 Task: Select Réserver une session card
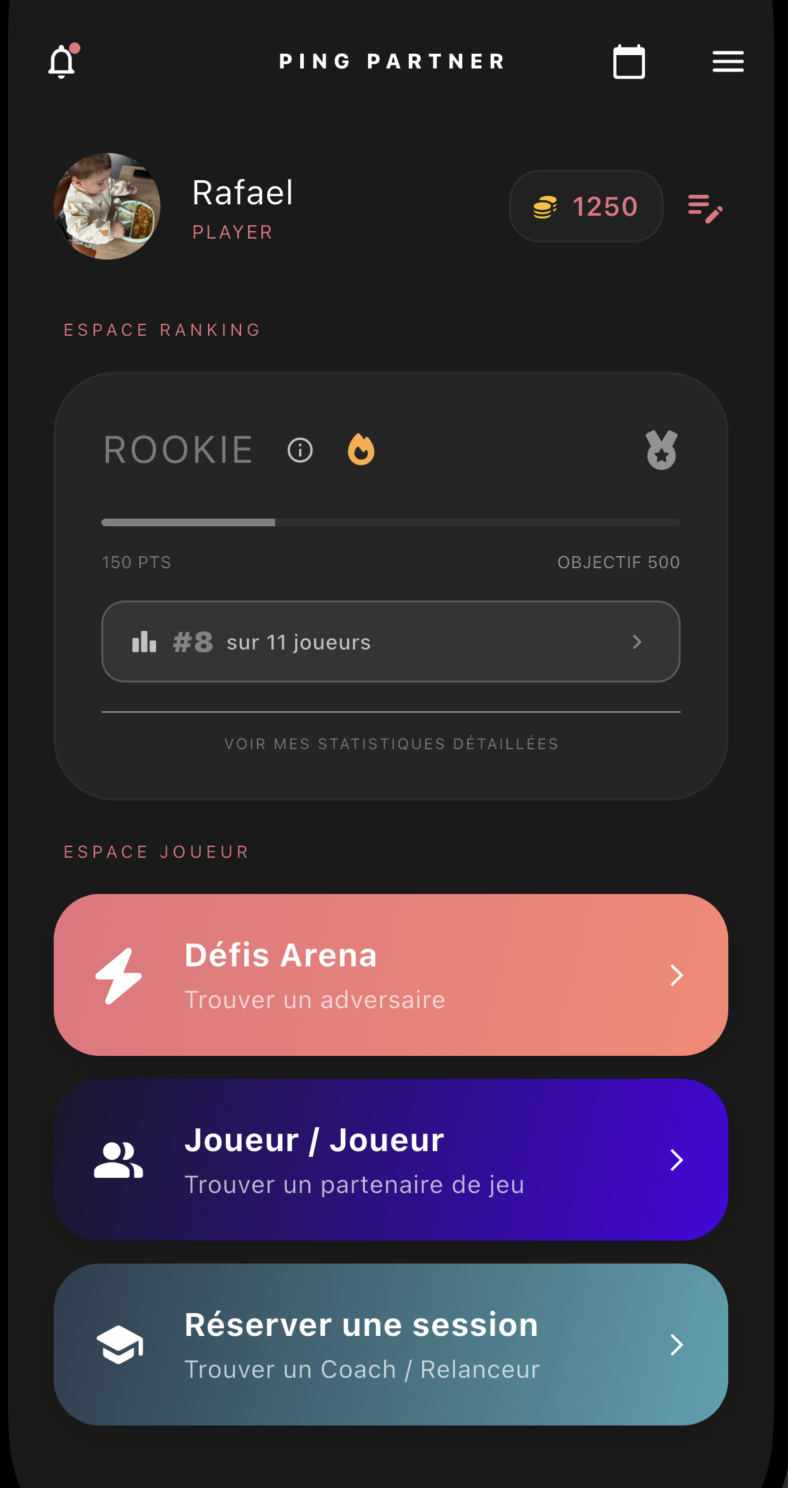click(x=390, y=1345)
